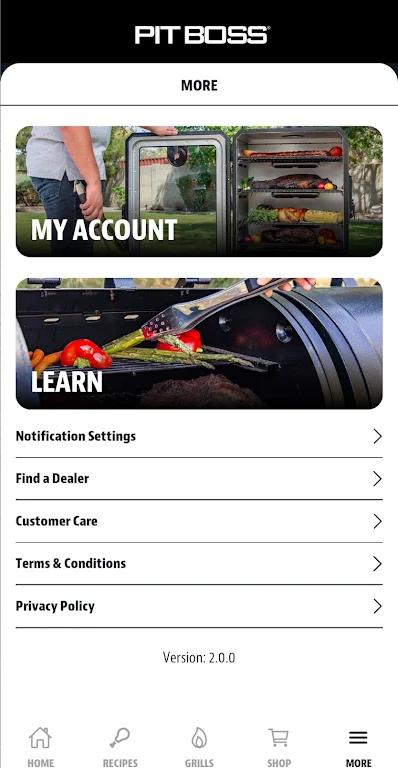Open the Learn card
The image size is (398, 768).
199,343
